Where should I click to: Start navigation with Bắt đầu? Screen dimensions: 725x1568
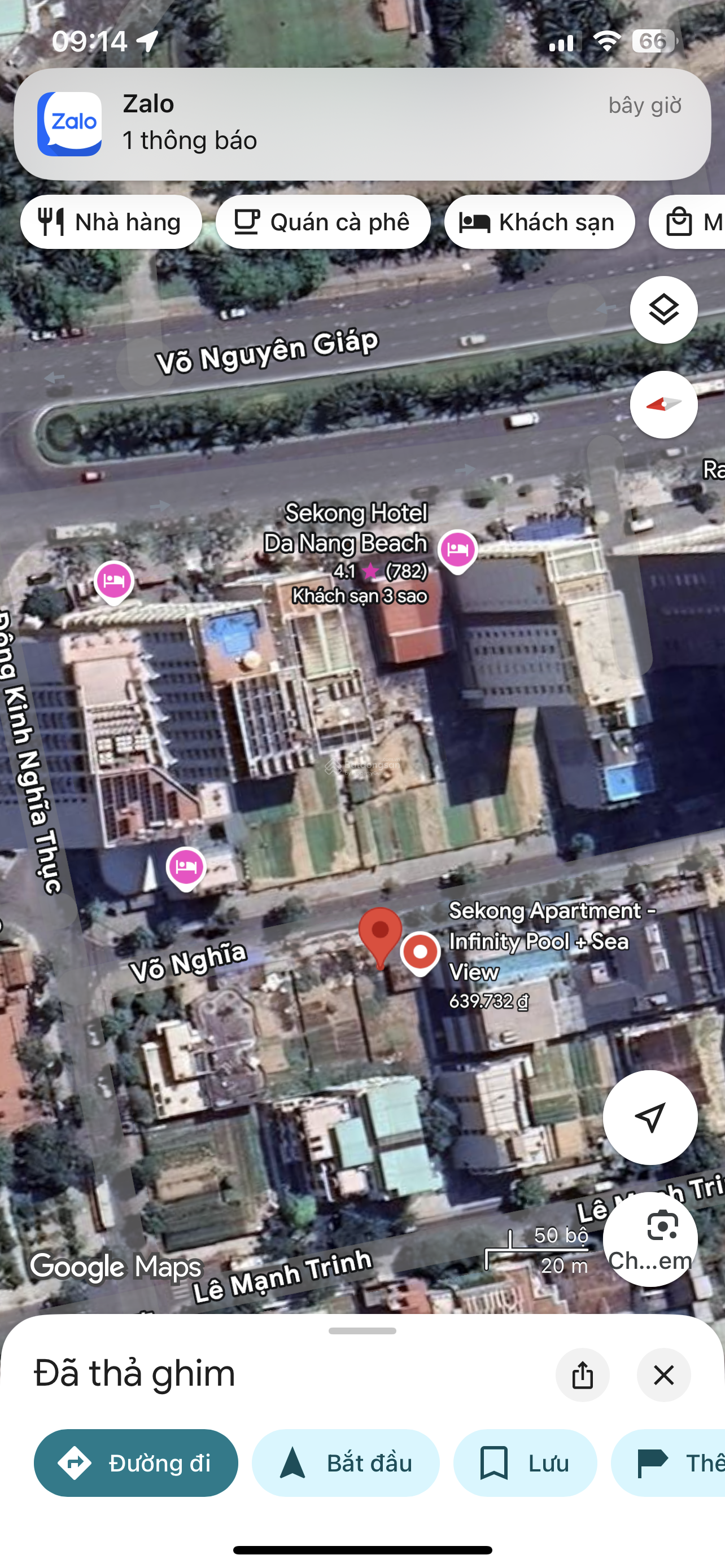coord(346,1462)
